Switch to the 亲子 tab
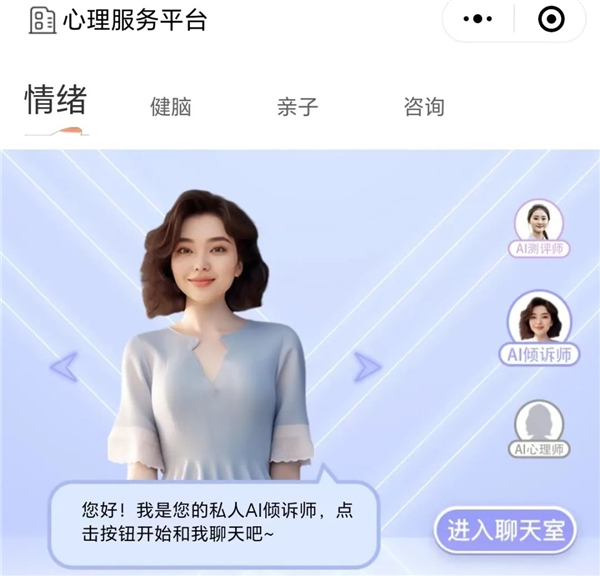The width and height of the screenshot is (600, 576). click(297, 107)
